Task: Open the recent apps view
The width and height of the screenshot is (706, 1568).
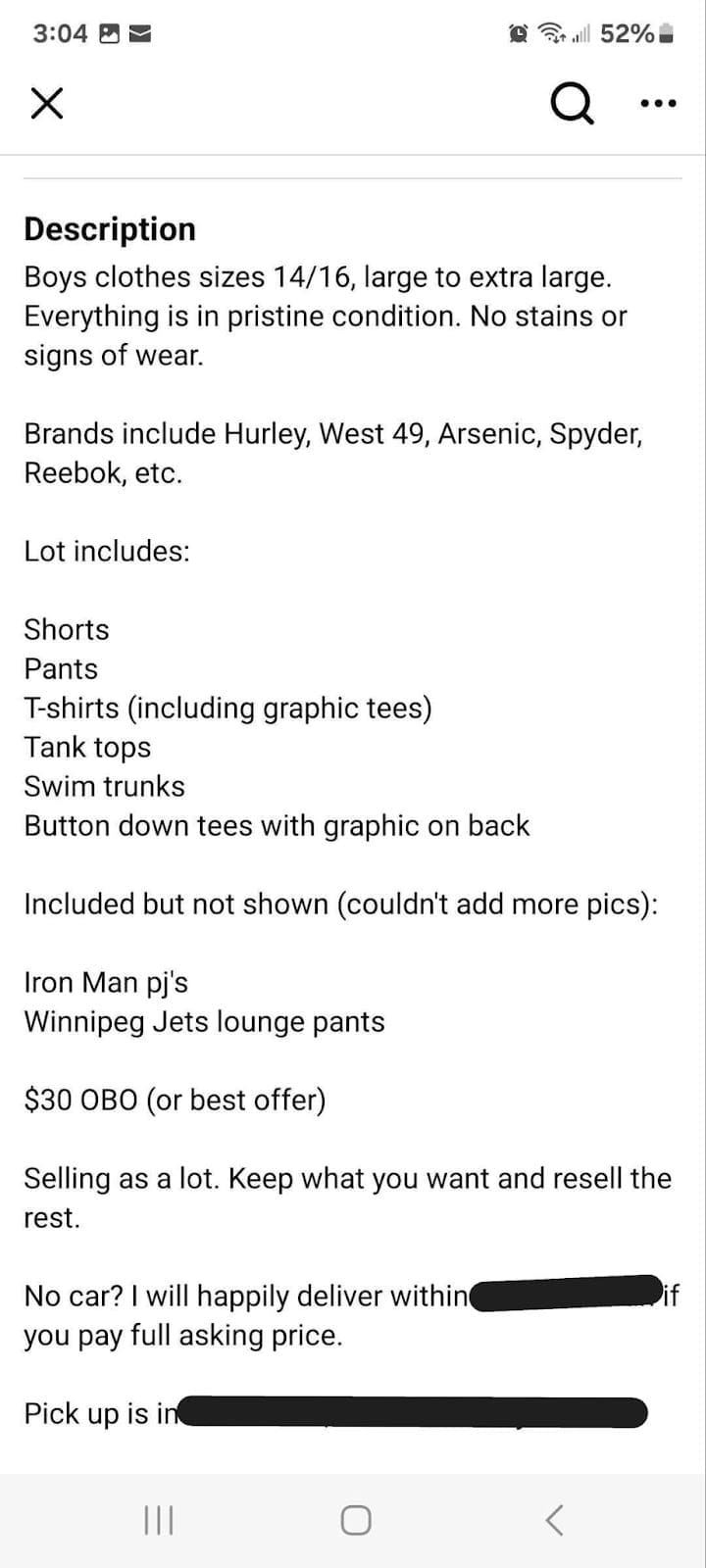Action: pyautogui.click(x=158, y=1520)
